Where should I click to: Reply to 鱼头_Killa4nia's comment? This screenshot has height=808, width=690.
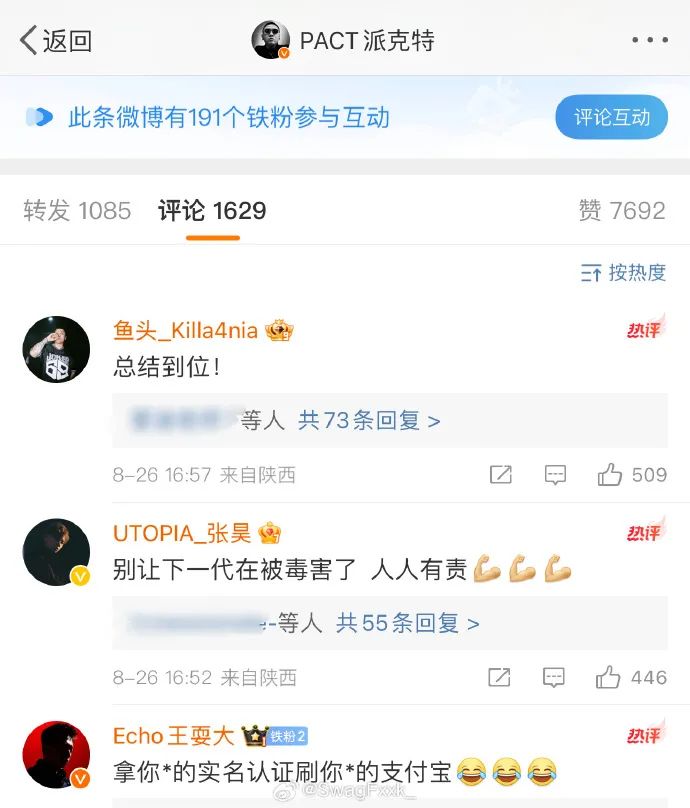pyautogui.click(x=555, y=475)
